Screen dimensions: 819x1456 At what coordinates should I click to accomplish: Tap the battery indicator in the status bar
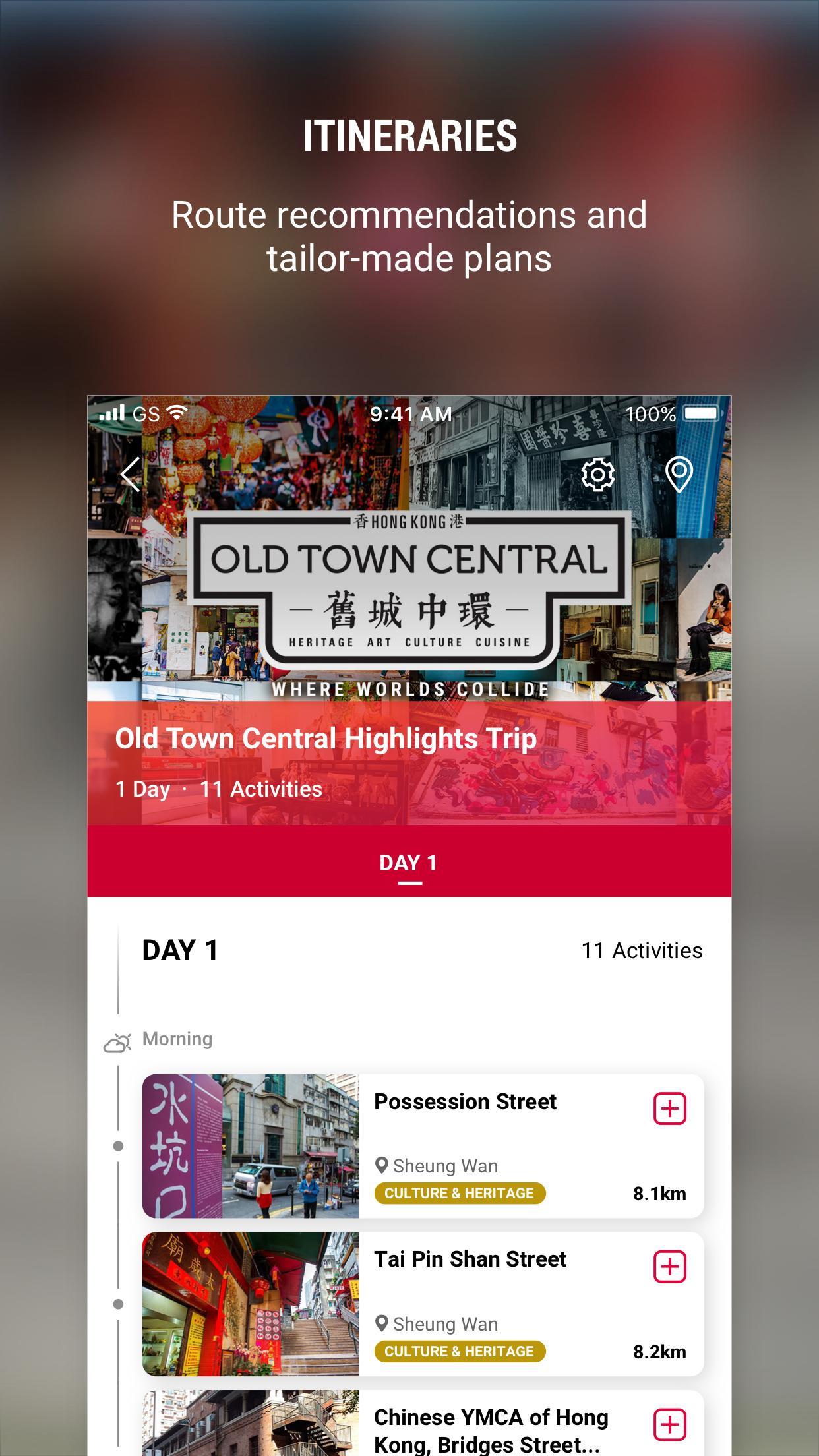[701, 412]
